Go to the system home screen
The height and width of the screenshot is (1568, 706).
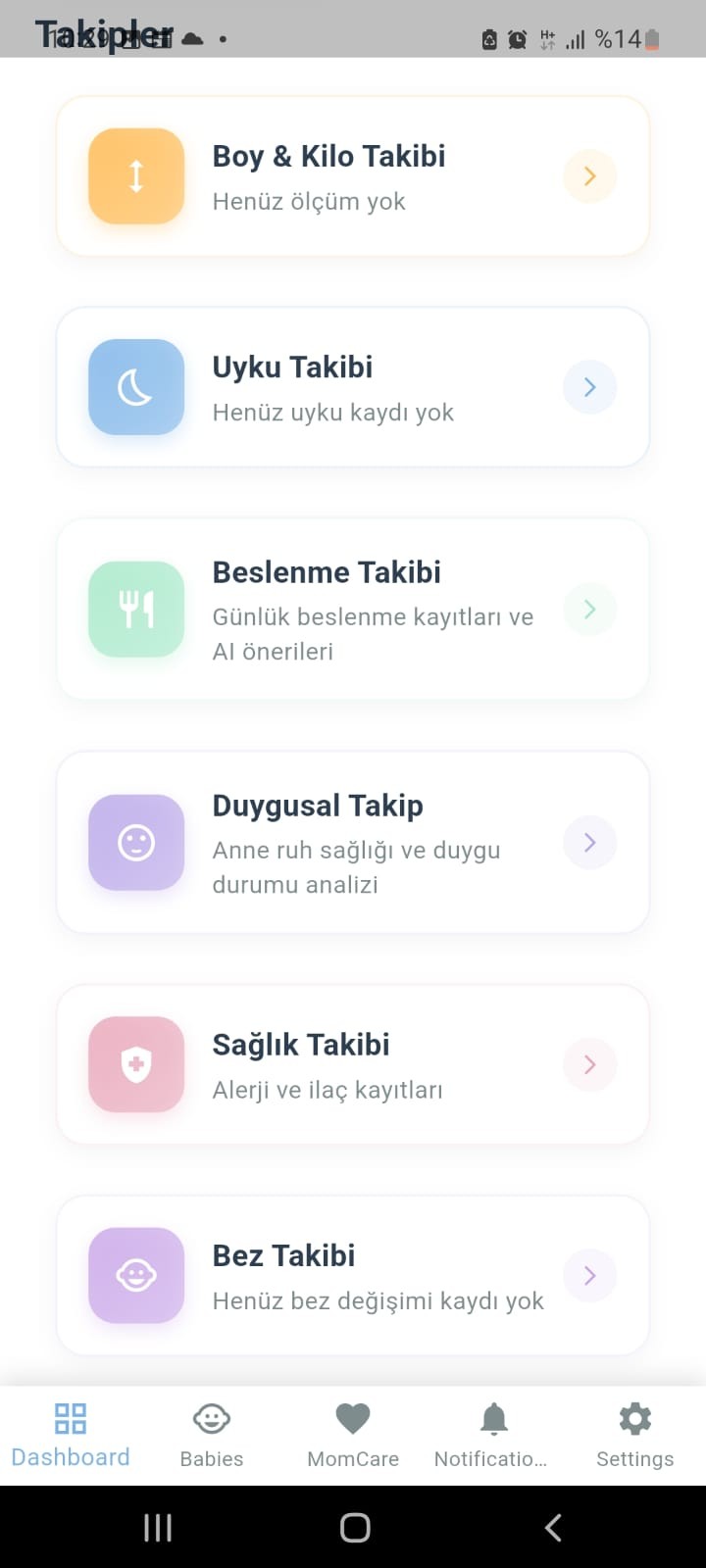coord(354,1527)
